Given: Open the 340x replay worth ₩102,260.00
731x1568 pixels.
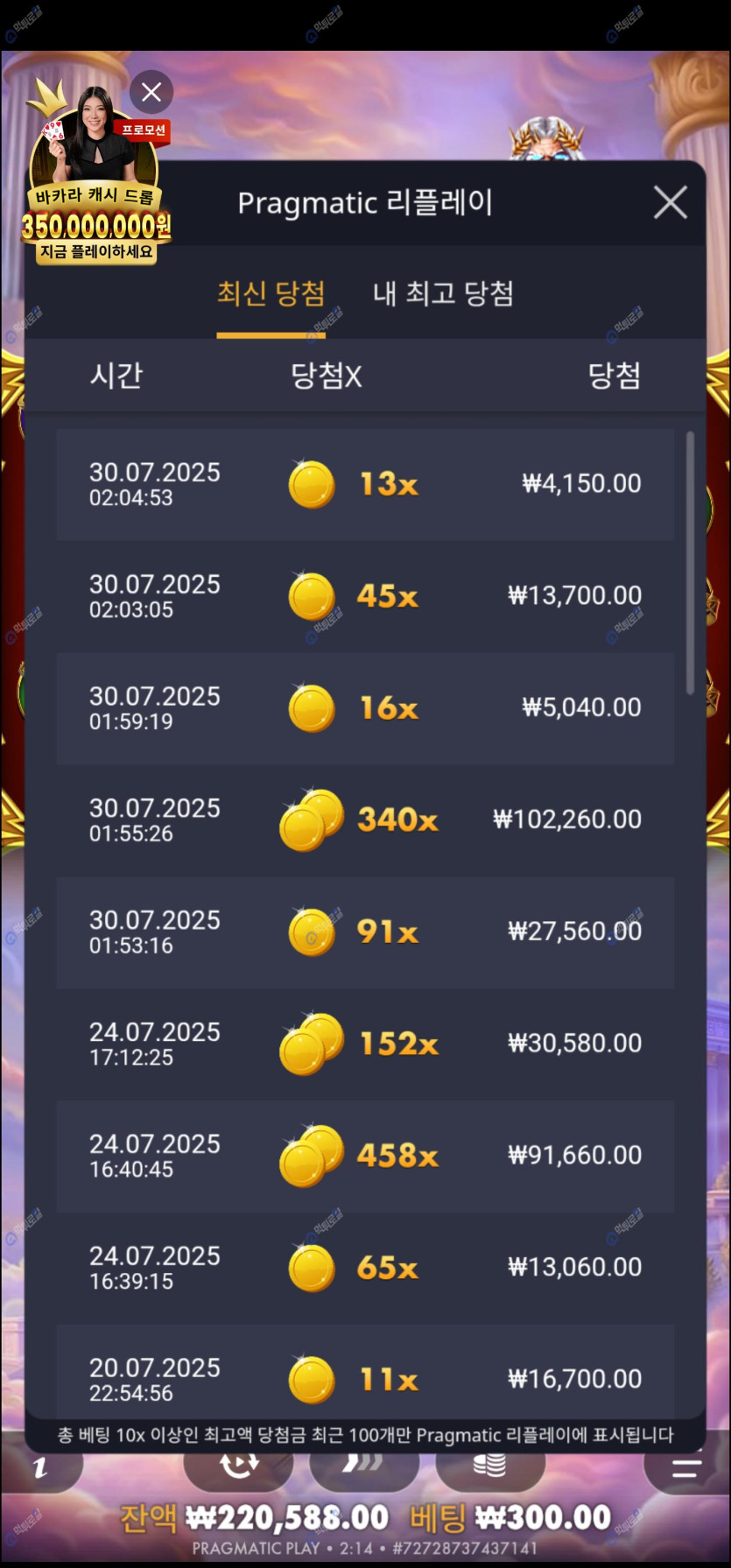Looking at the screenshot, I should pyautogui.click(x=365, y=820).
